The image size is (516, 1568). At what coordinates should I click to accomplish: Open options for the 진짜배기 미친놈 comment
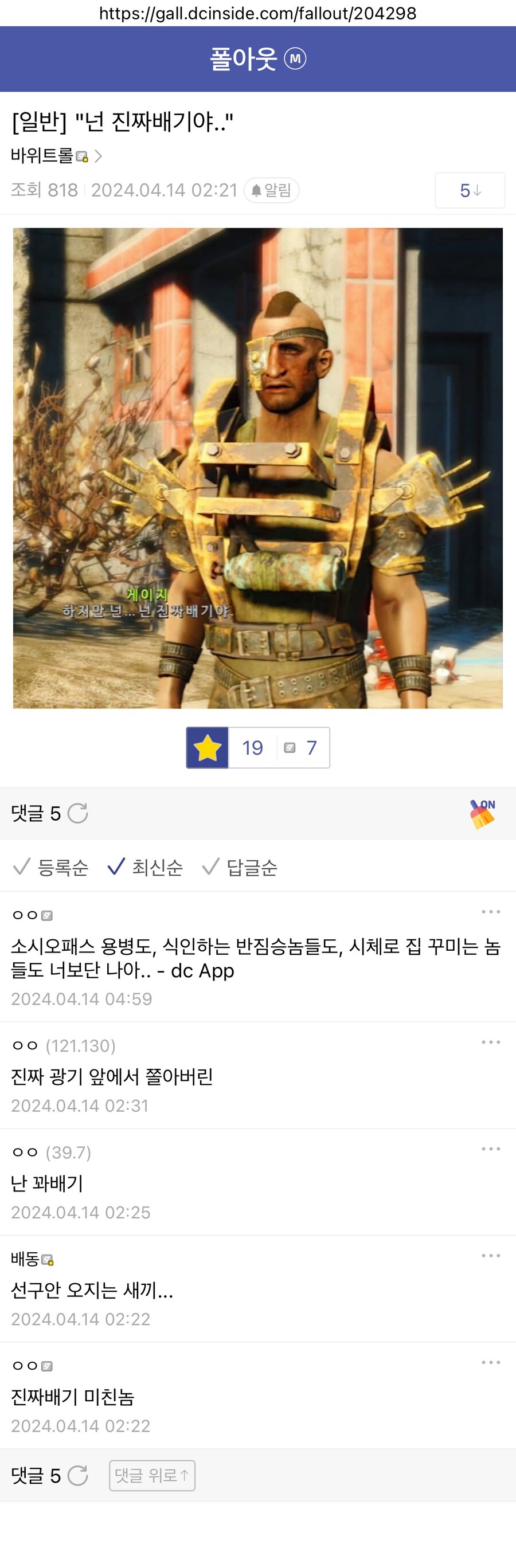(490, 1362)
